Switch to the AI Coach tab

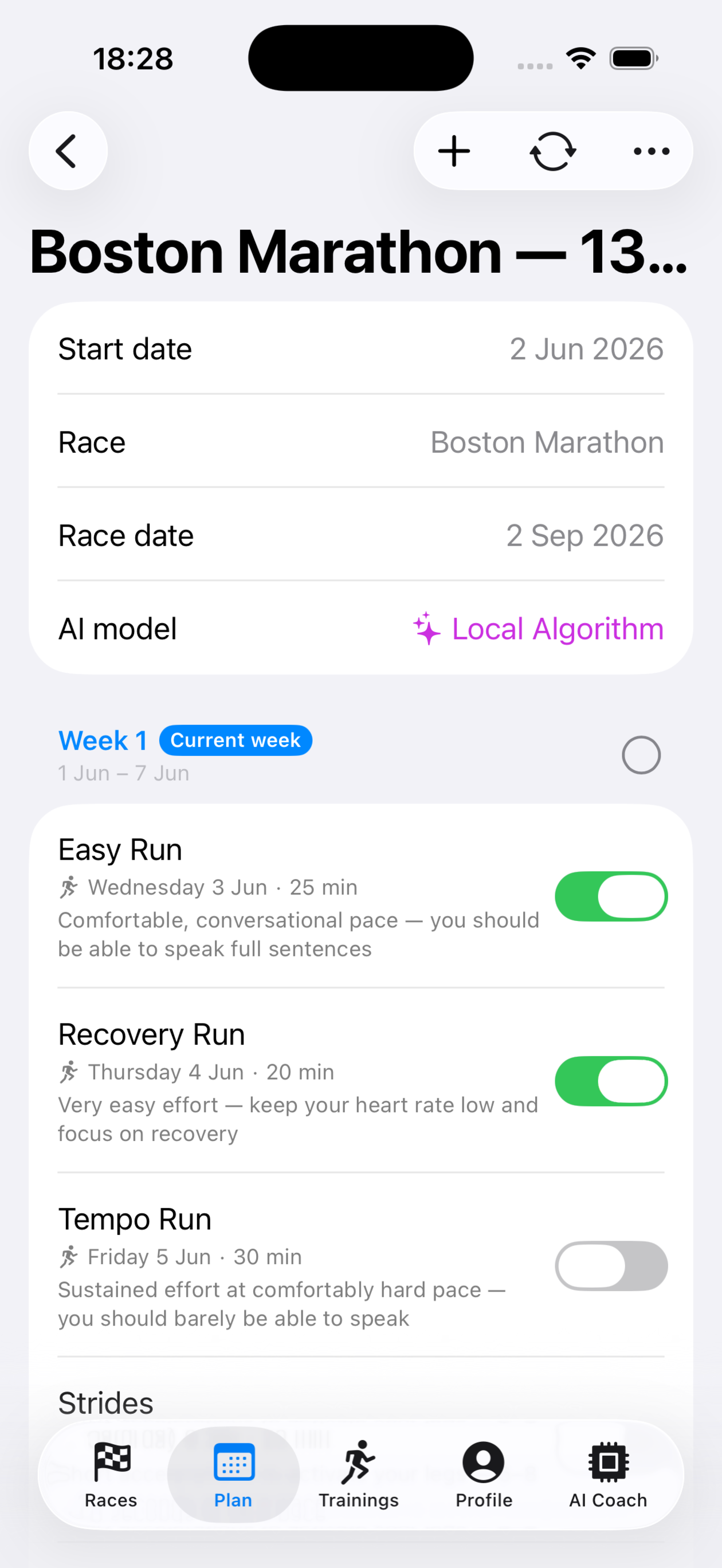608,1474
